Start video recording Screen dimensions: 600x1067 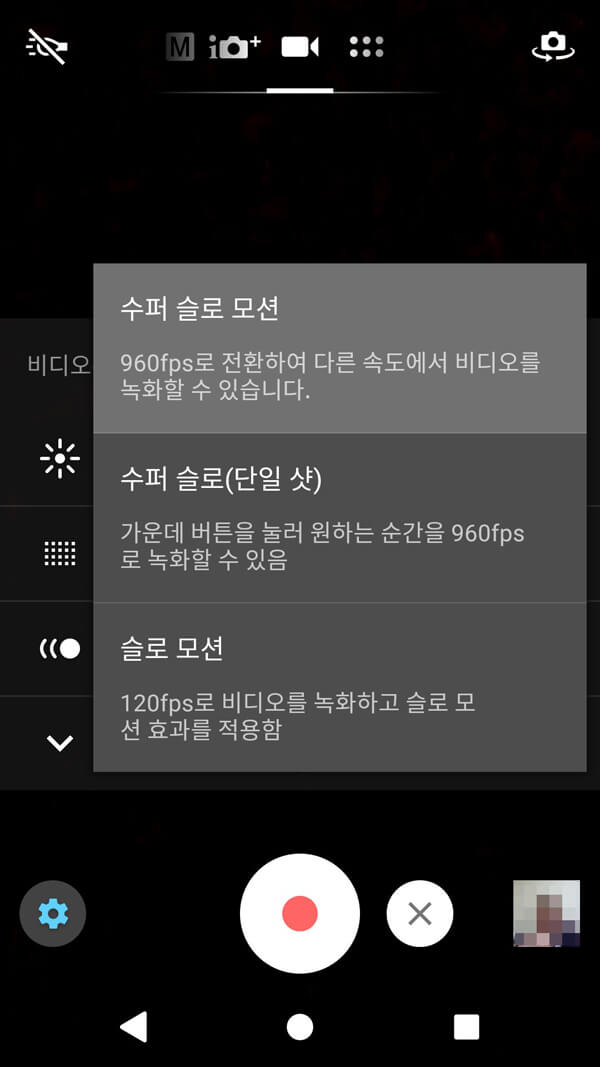click(x=299, y=913)
